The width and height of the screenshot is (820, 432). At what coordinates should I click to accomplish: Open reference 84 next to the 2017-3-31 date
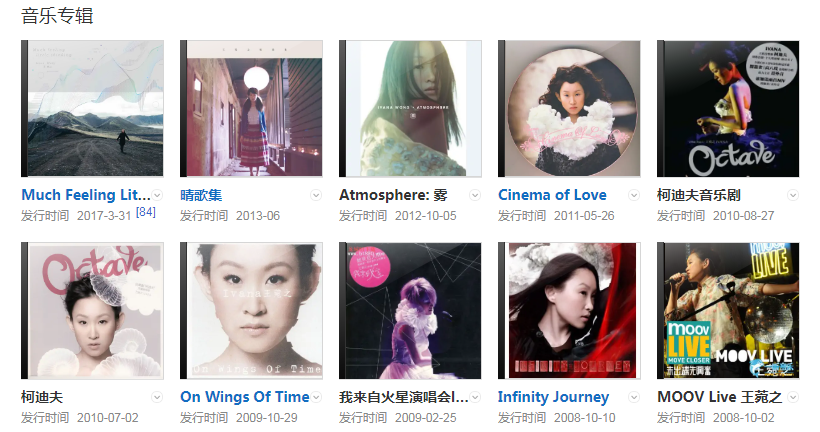point(146,212)
